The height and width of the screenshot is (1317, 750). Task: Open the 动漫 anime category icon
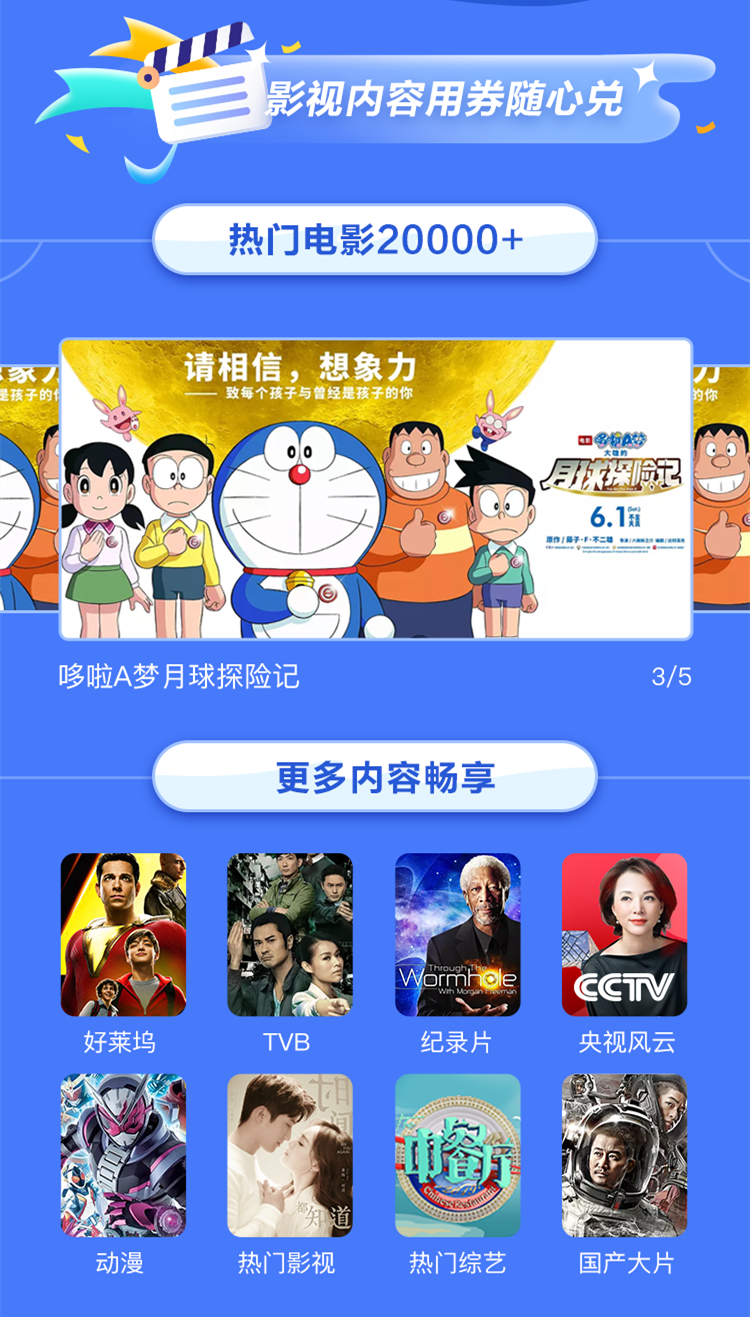123,1154
